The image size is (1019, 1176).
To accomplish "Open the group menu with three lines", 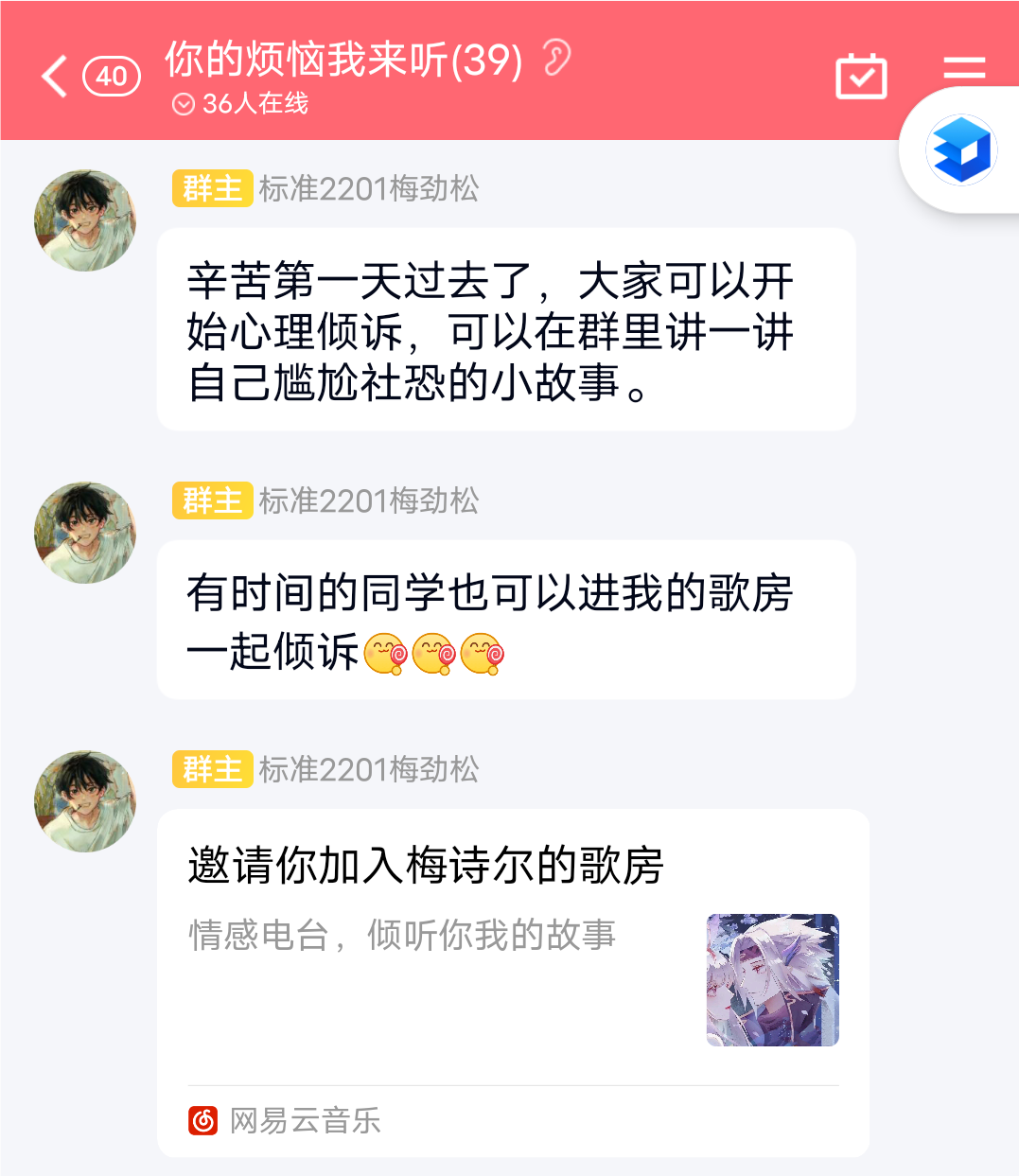I will tap(964, 68).
